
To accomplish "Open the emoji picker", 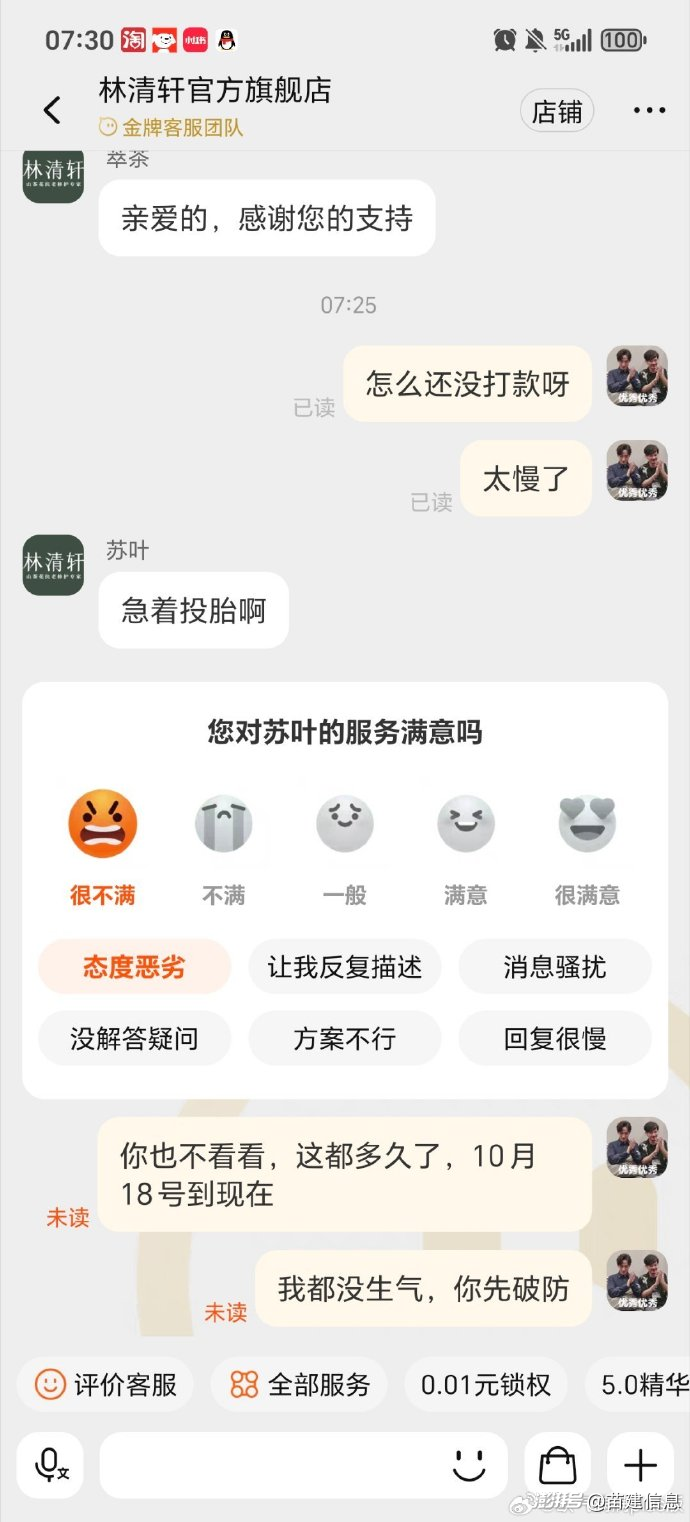I will tap(468, 1465).
